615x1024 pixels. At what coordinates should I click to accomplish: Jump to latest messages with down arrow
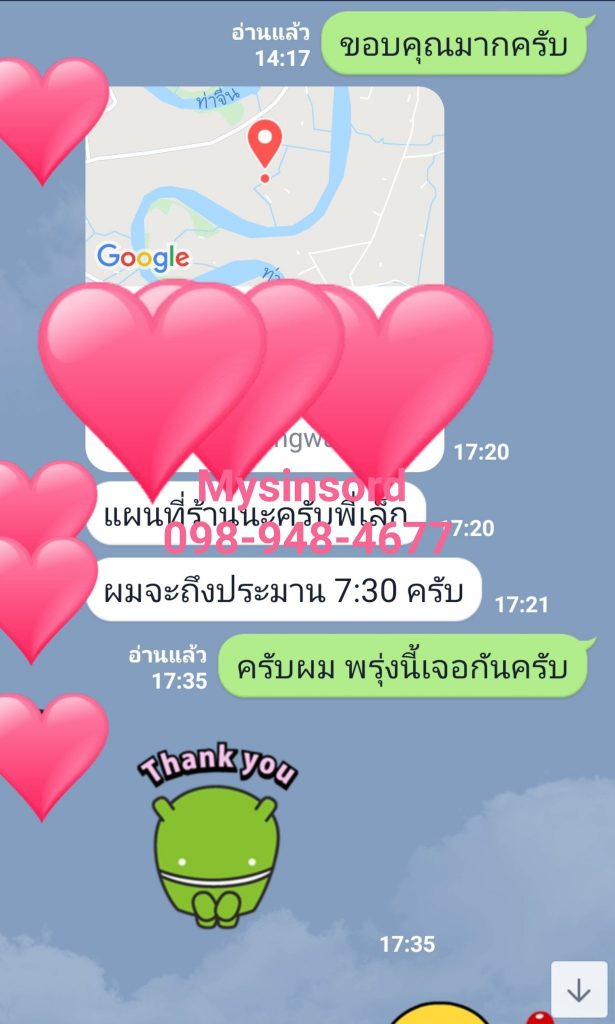pos(579,989)
